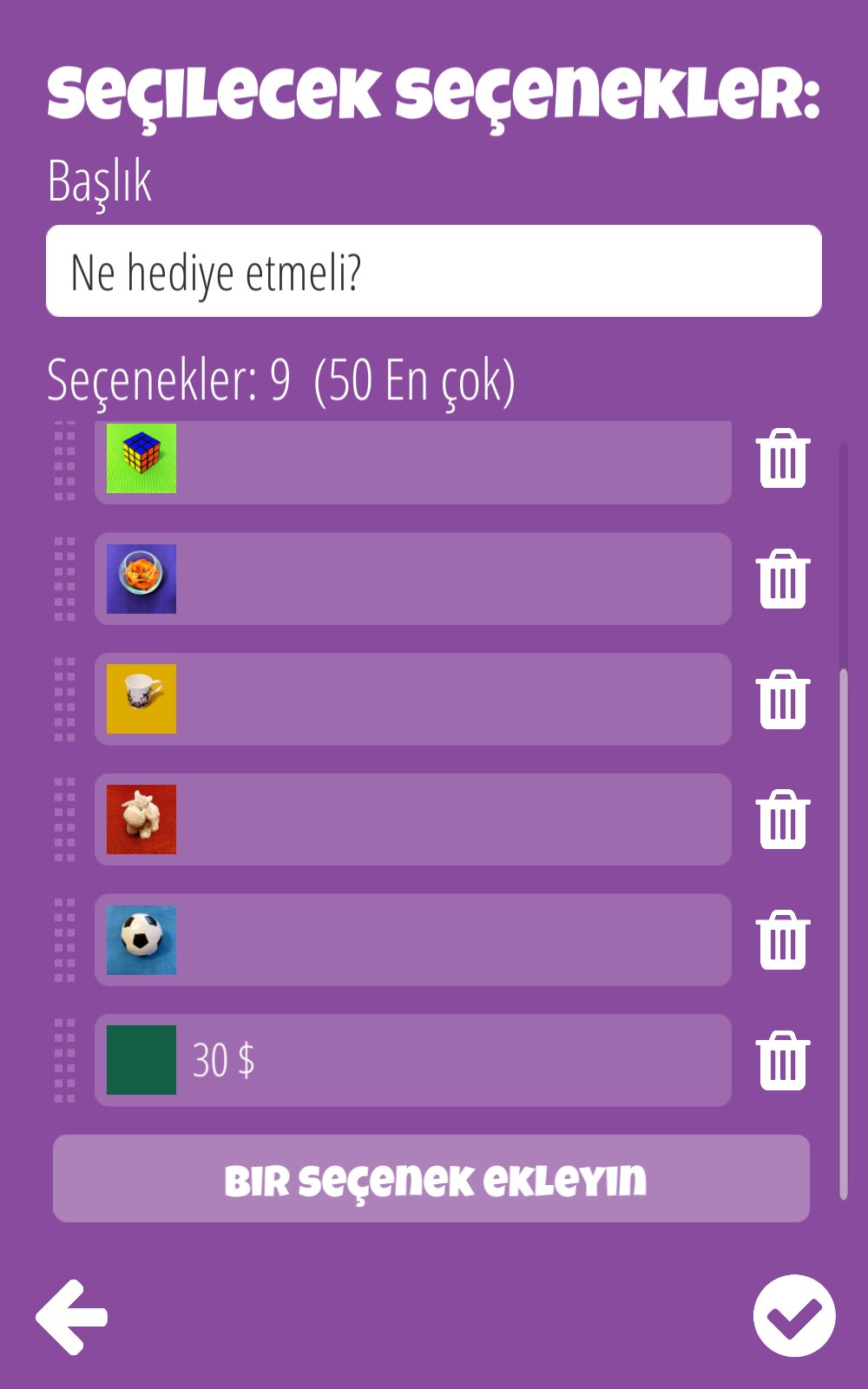The width and height of the screenshot is (868, 1389).
Task: Delete the soccer ball option
Action: click(783, 940)
